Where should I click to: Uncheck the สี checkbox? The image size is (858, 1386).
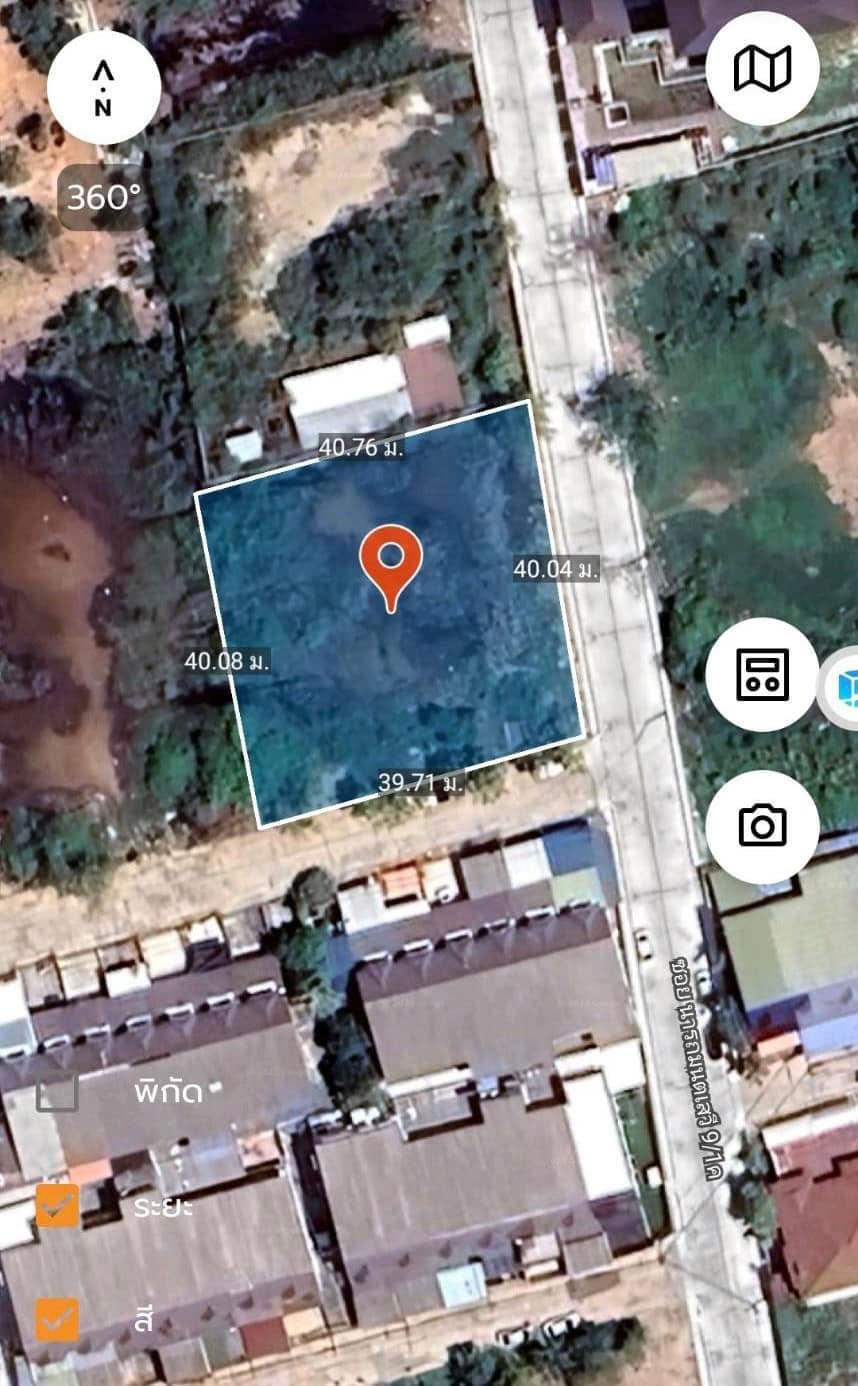[57, 1319]
